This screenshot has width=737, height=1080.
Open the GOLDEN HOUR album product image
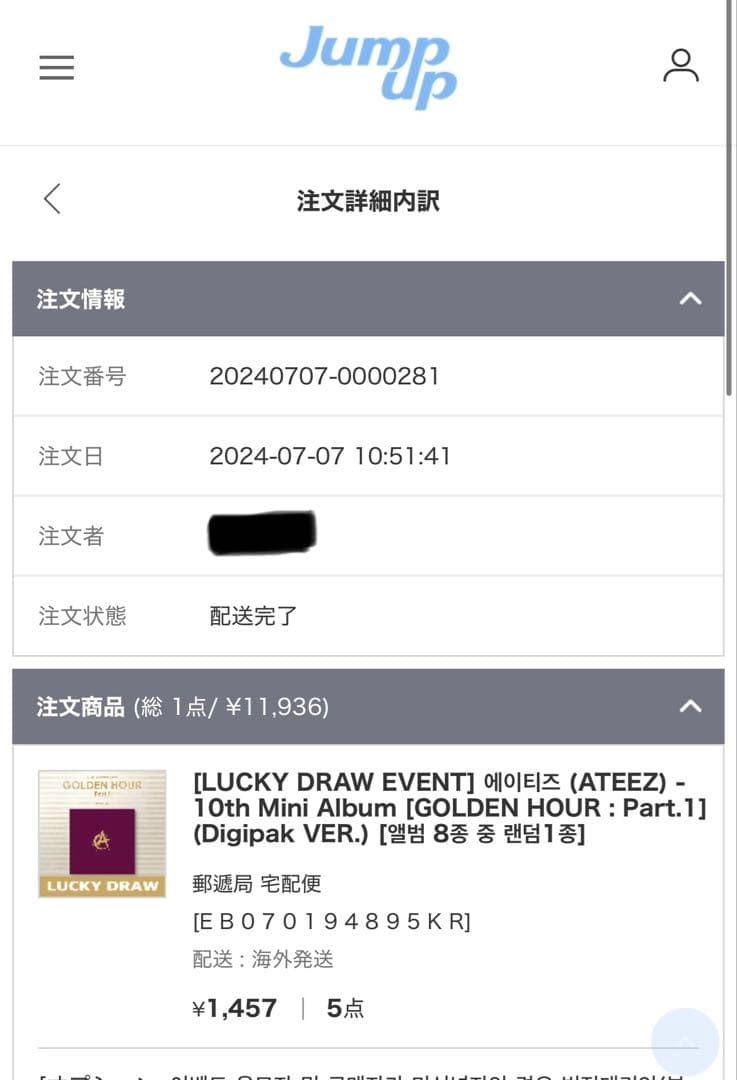[x=102, y=833]
